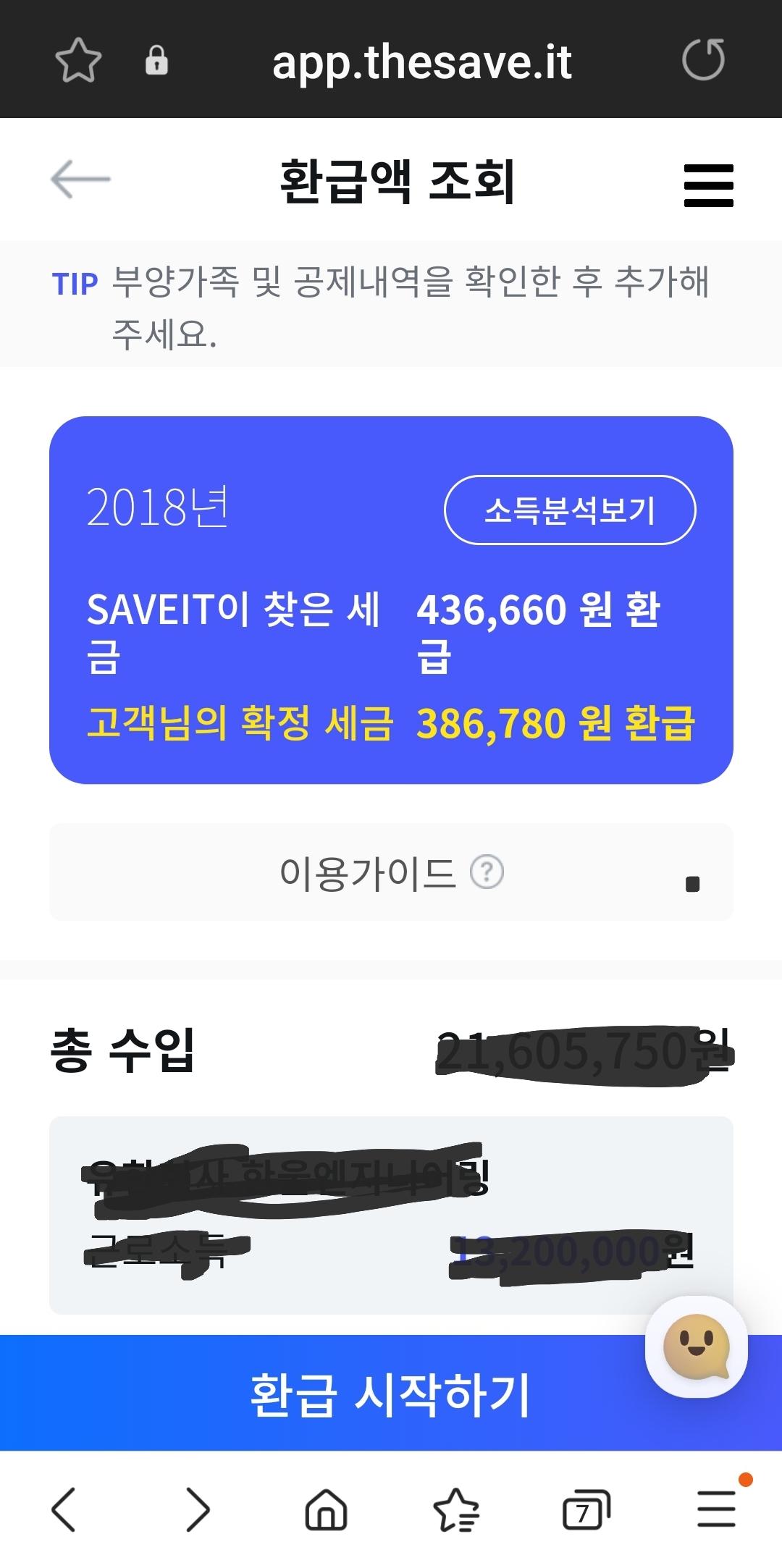
Task: Open the smiley chat assistant bubble
Action: point(697,1346)
